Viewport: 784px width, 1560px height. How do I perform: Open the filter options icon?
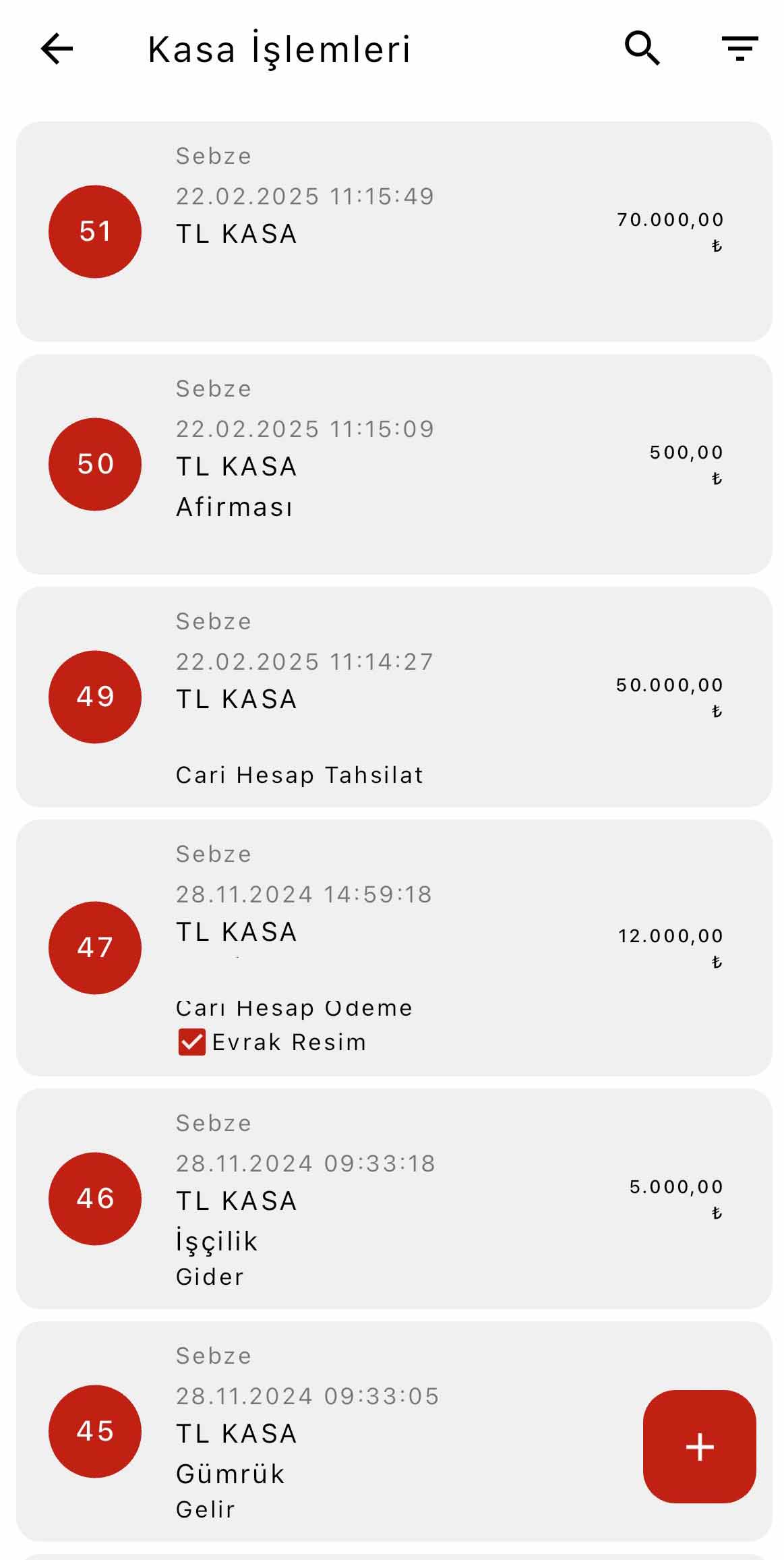click(740, 49)
